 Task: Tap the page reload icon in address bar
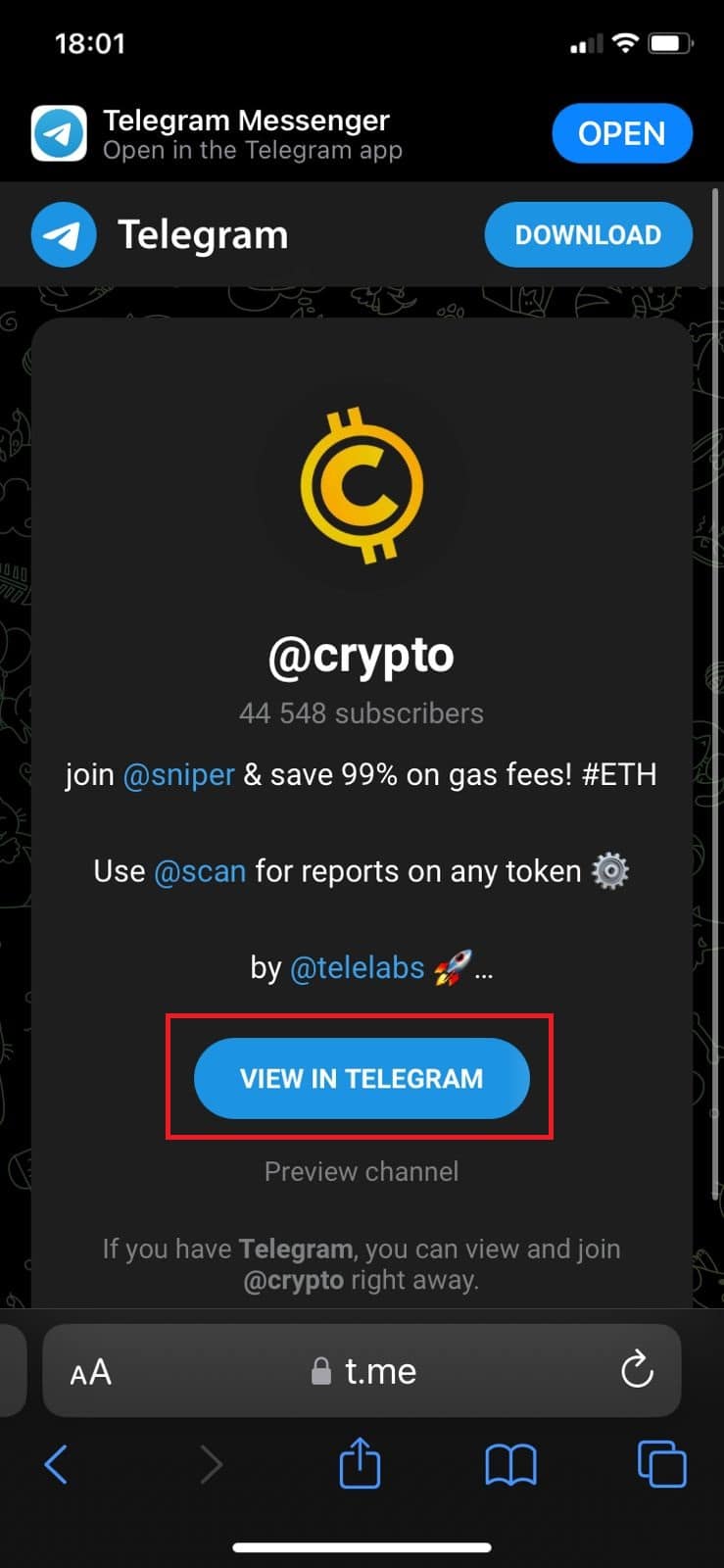click(x=638, y=1370)
